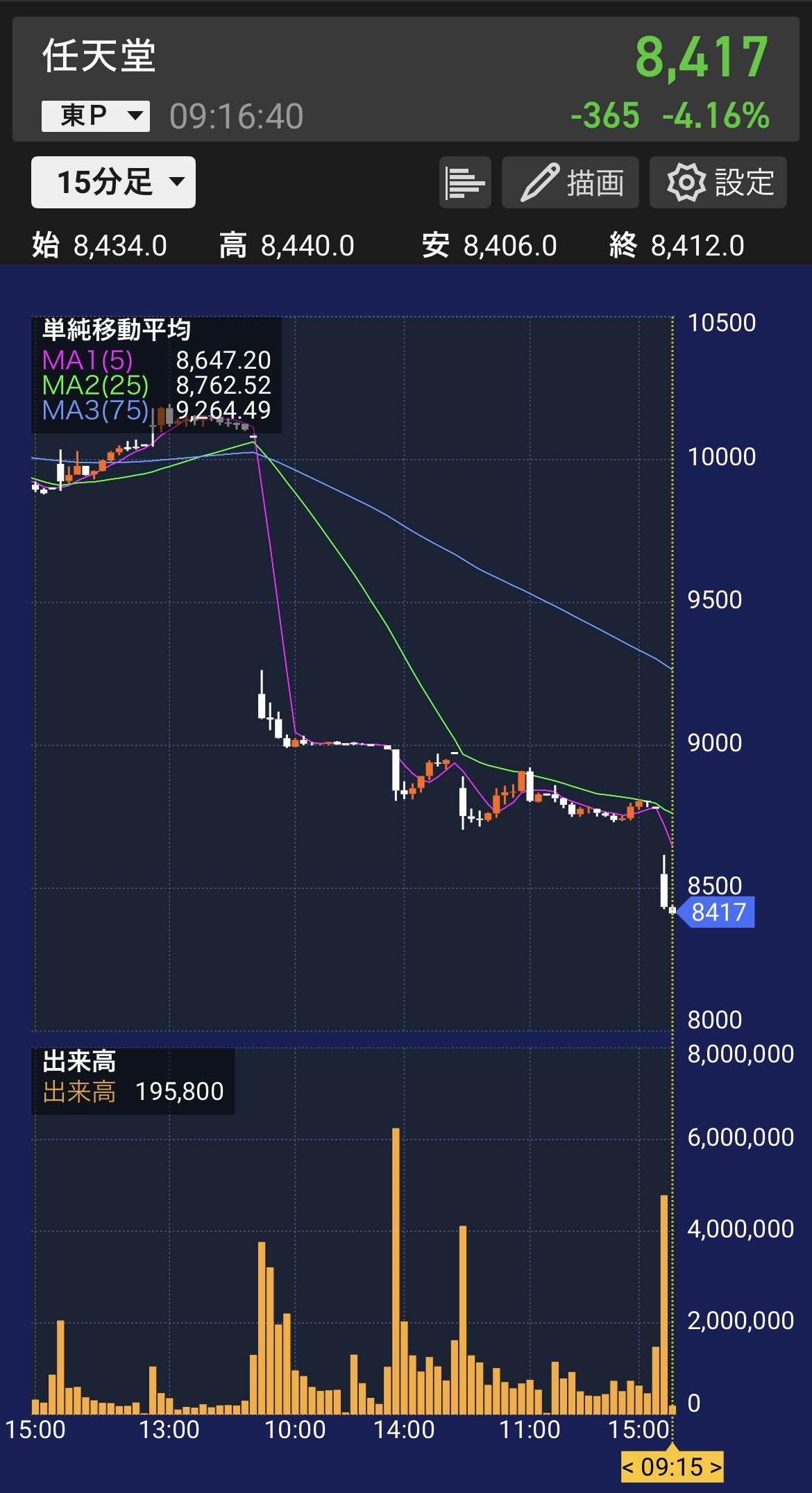812x1493 pixels.
Task: Open the 描画 drawing tools
Action: point(570,183)
